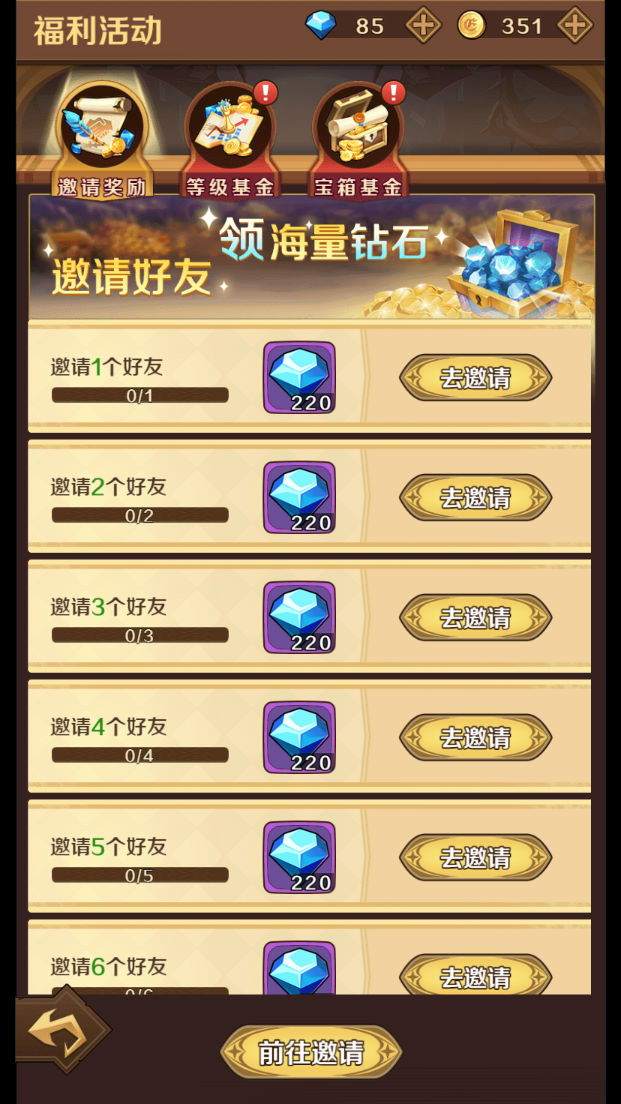View the diamond reward for 邀请3个好友
This screenshot has width=621, height=1104.
[299, 617]
